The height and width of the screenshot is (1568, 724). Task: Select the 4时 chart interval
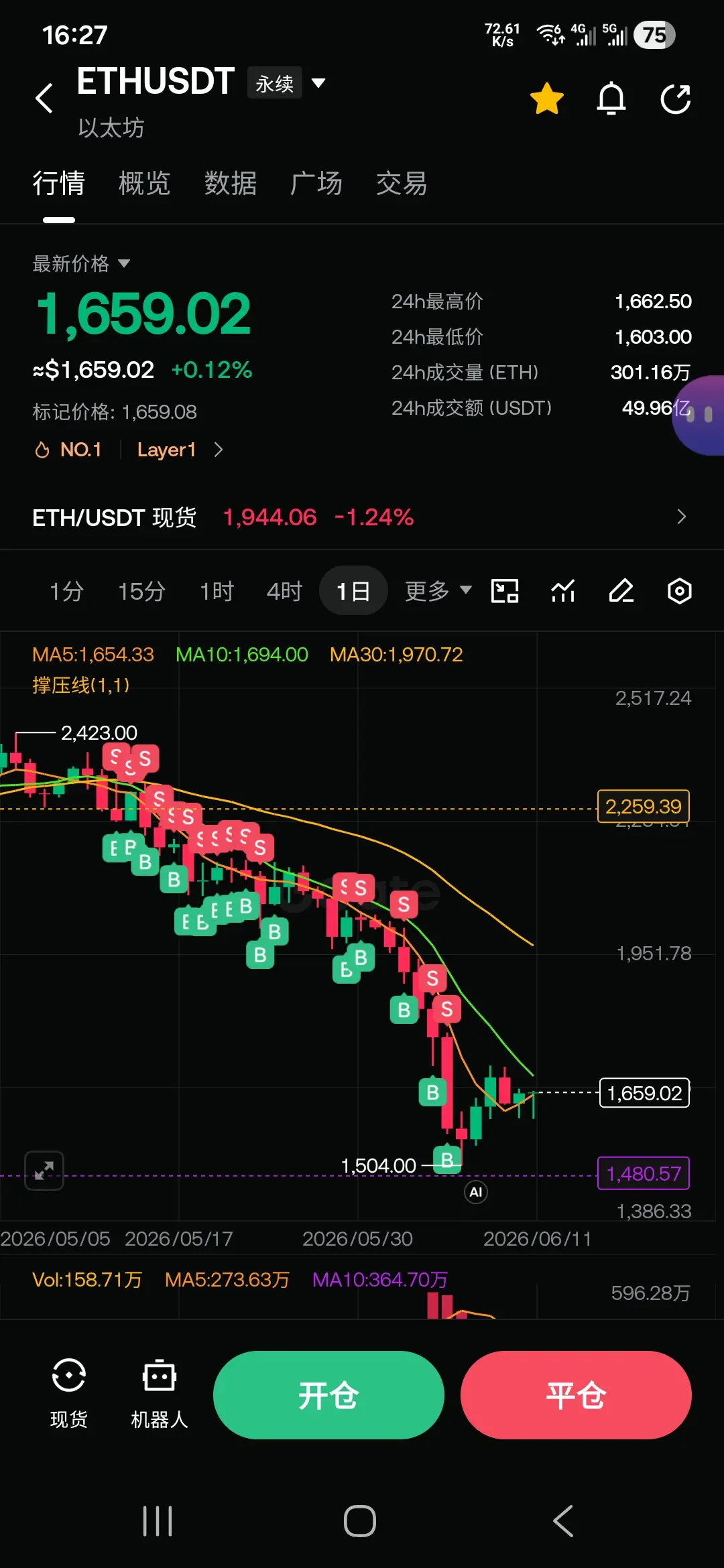284,591
